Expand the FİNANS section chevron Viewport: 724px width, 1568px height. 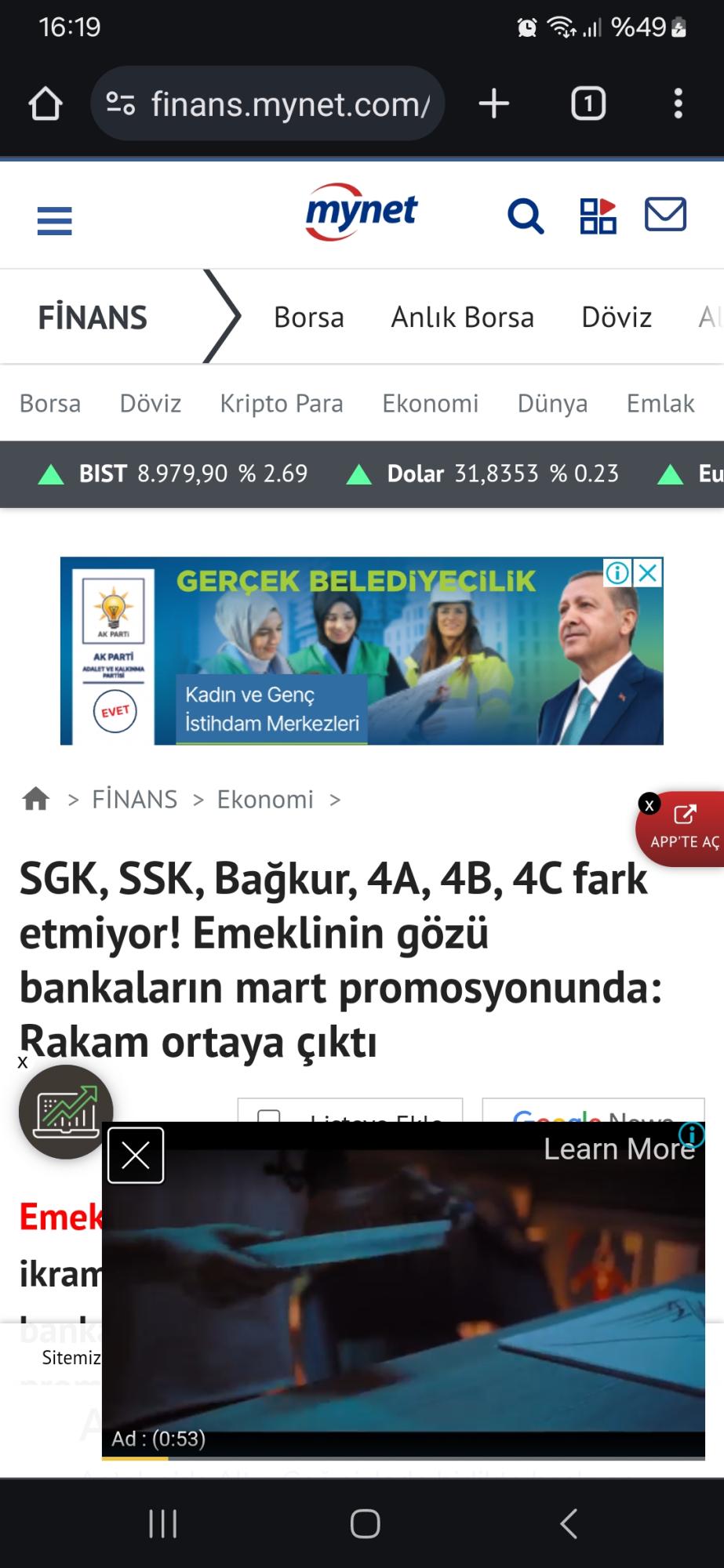pyautogui.click(x=220, y=317)
